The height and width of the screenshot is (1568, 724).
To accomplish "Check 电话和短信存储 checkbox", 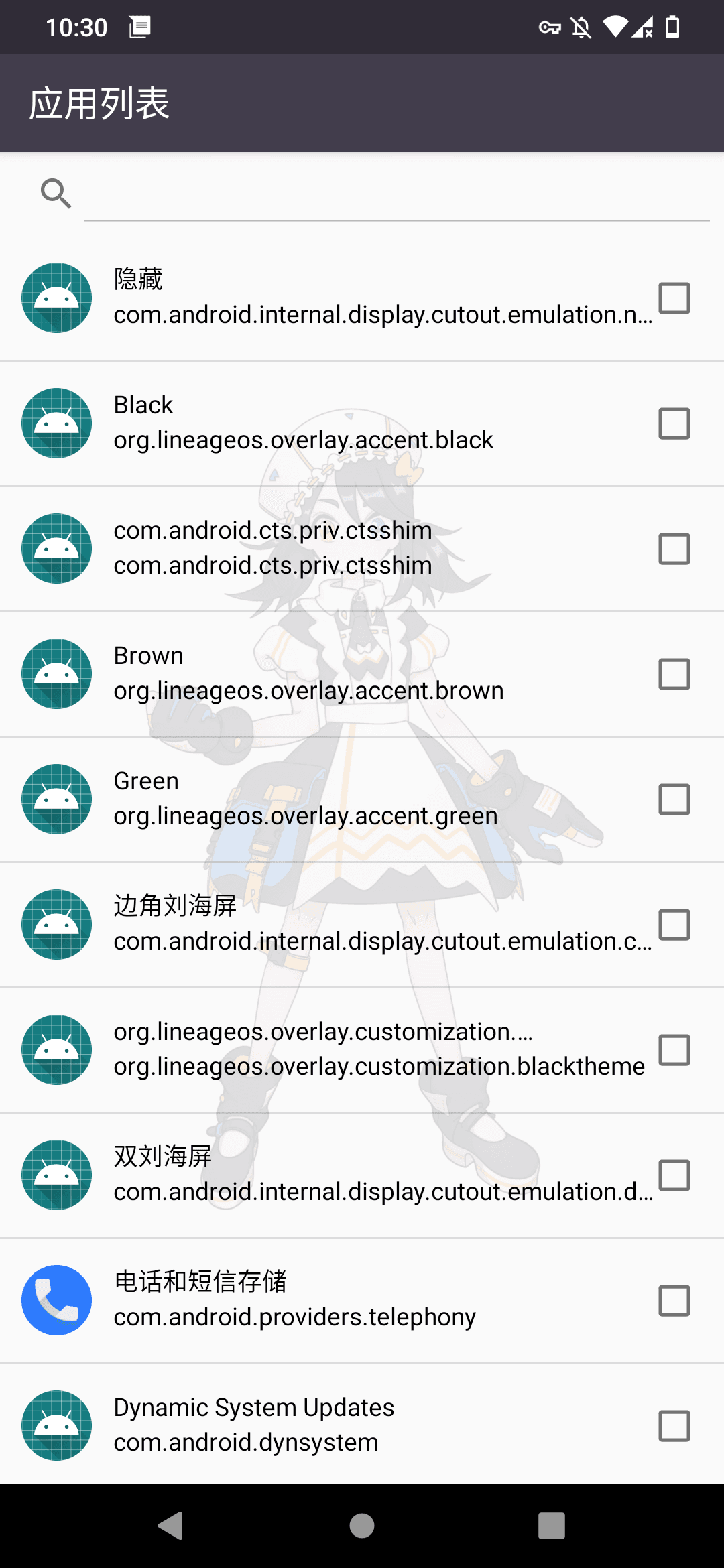I will coord(674,1301).
